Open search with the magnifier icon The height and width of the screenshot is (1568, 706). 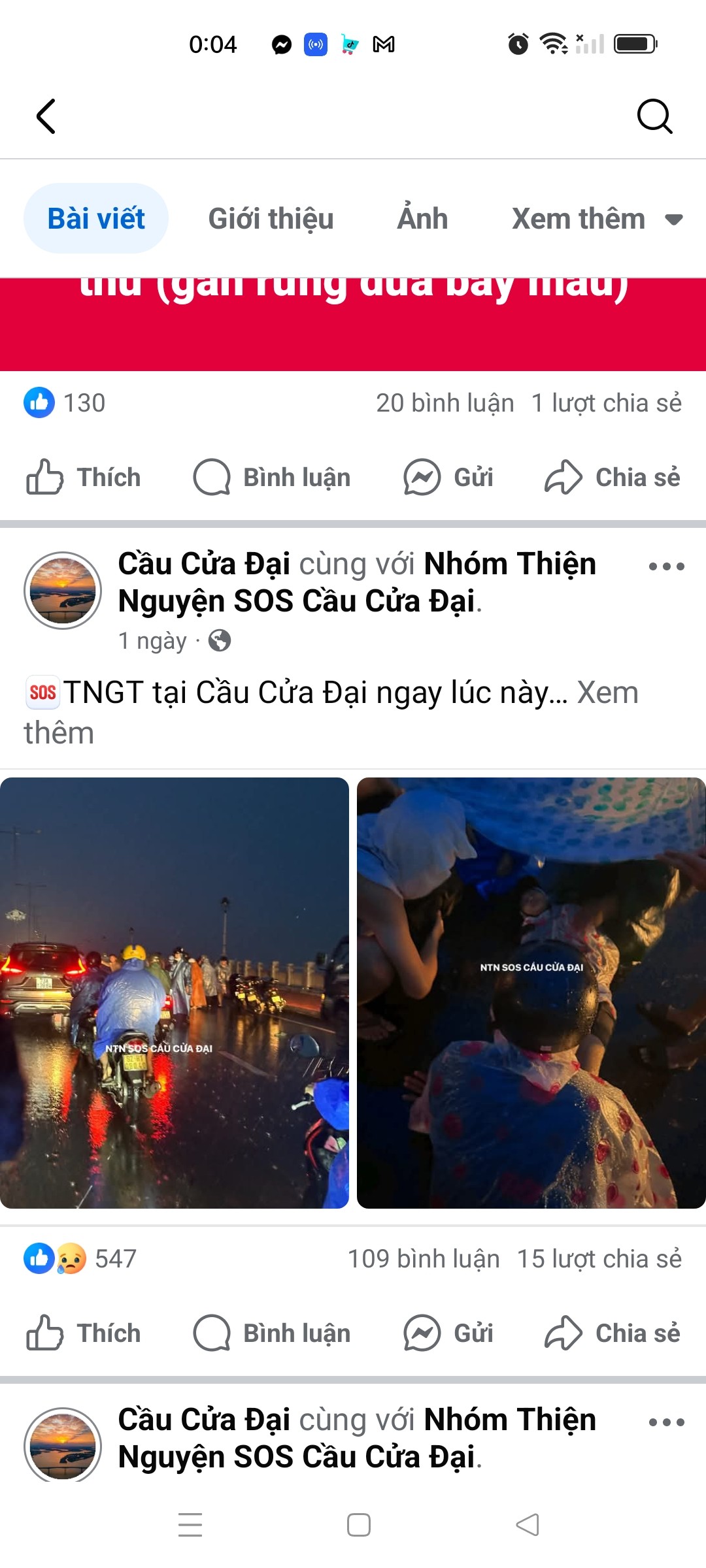click(x=654, y=117)
